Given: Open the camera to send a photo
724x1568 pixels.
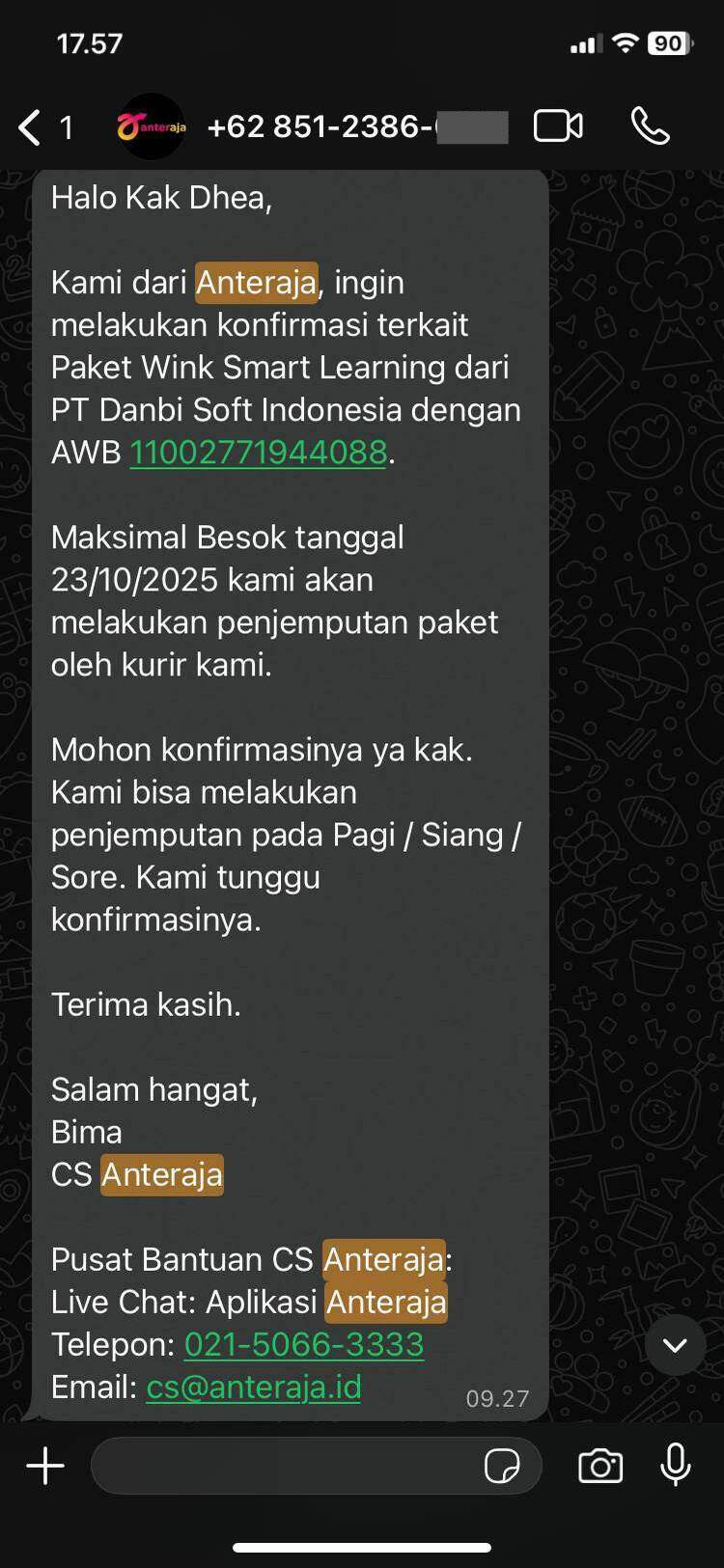Looking at the screenshot, I should pos(600,1466).
